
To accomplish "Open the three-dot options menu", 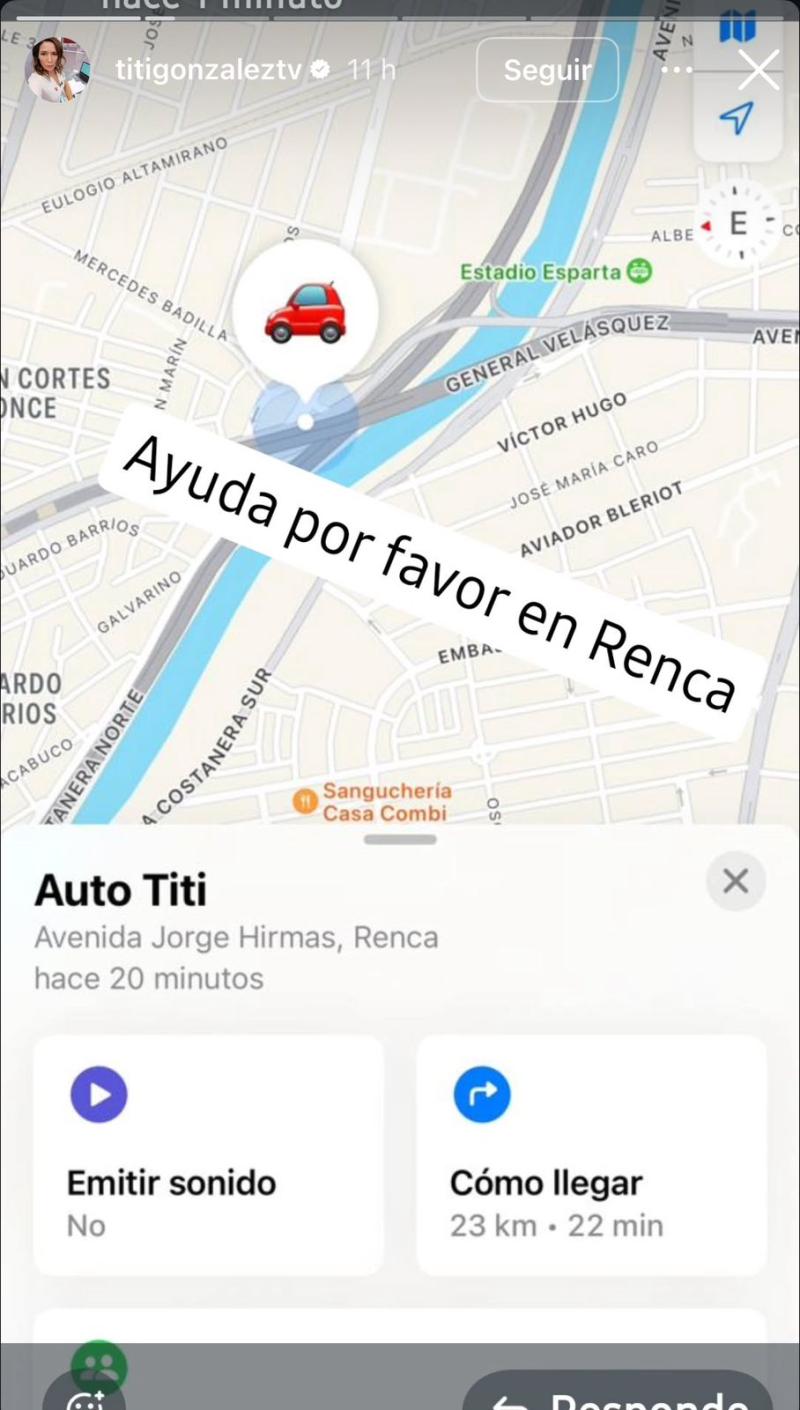I will (x=677, y=70).
